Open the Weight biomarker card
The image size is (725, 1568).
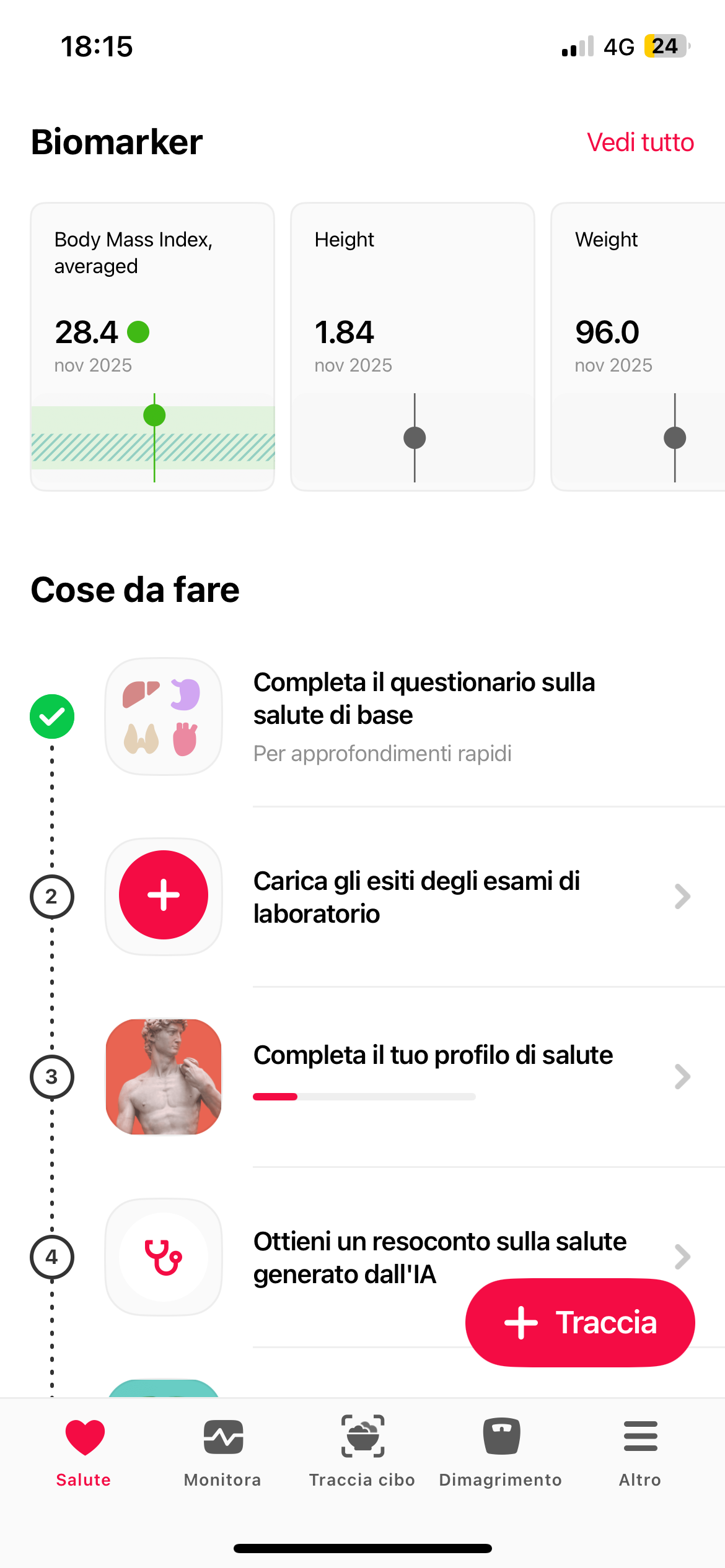(638, 347)
